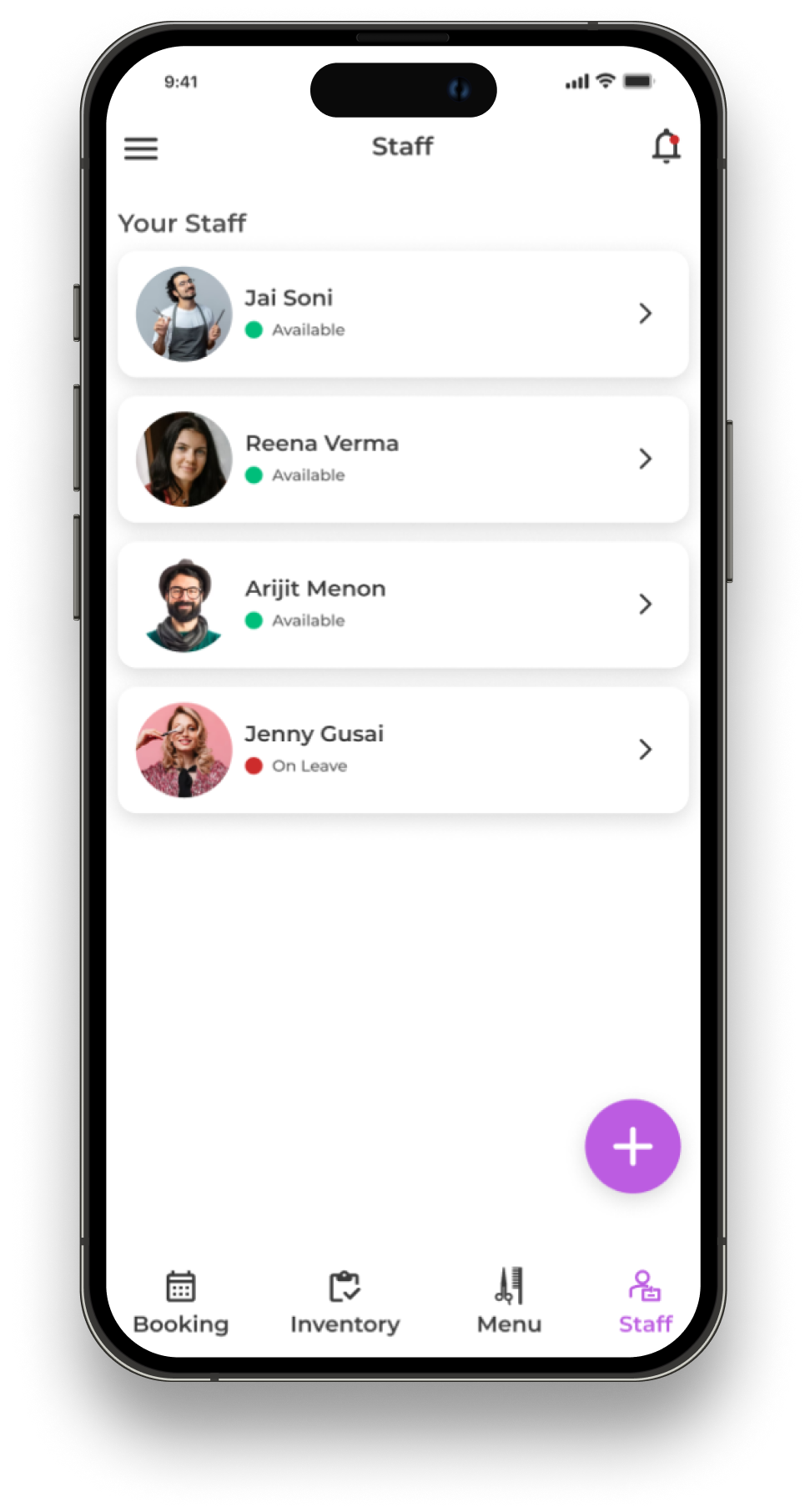Go to the Inventory tab

point(345,1302)
